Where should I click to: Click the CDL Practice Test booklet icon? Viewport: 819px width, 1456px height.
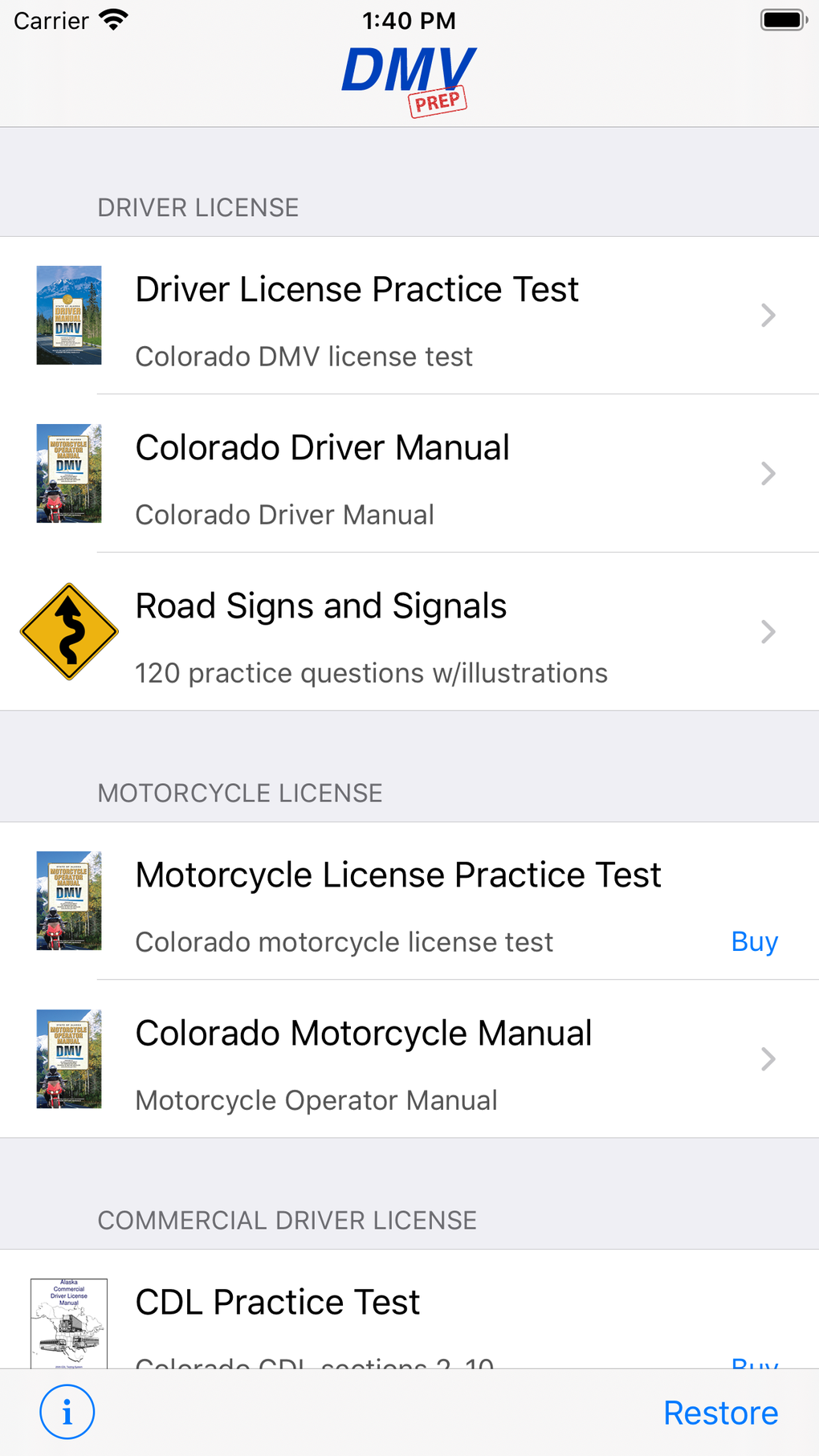(68, 1323)
